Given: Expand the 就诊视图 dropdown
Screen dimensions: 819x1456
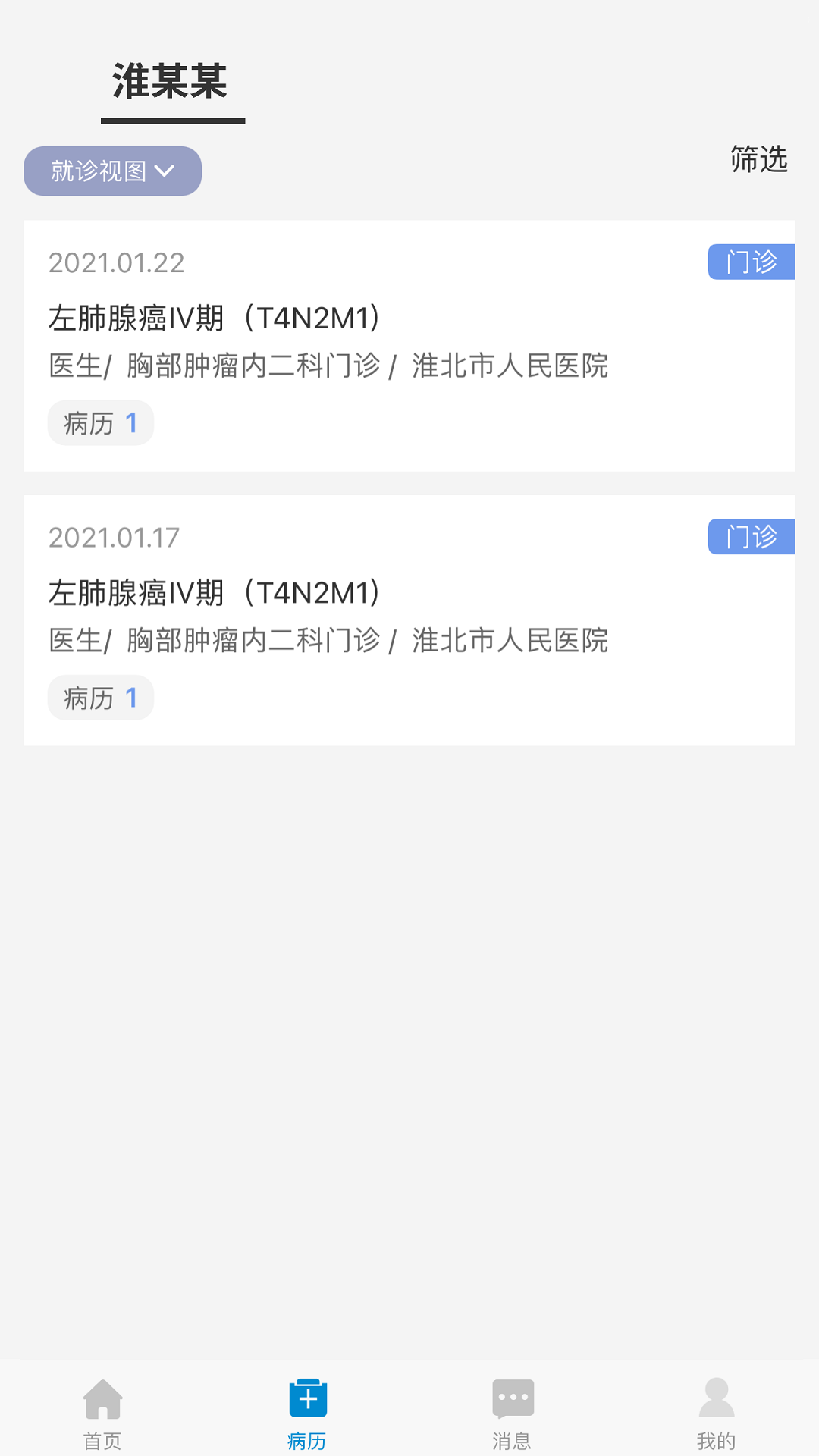Looking at the screenshot, I should point(112,171).
